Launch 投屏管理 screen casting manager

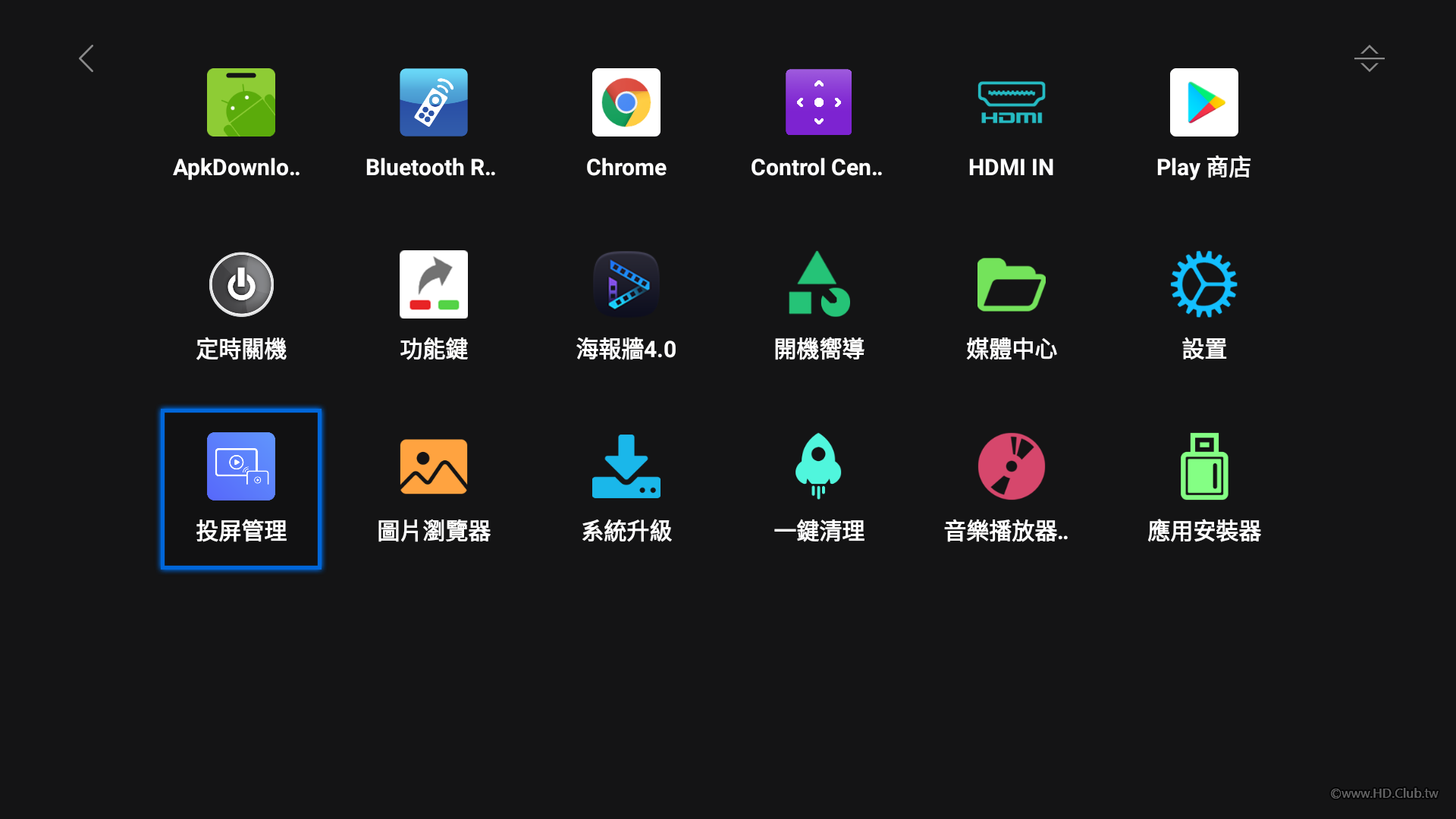[241, 467]
